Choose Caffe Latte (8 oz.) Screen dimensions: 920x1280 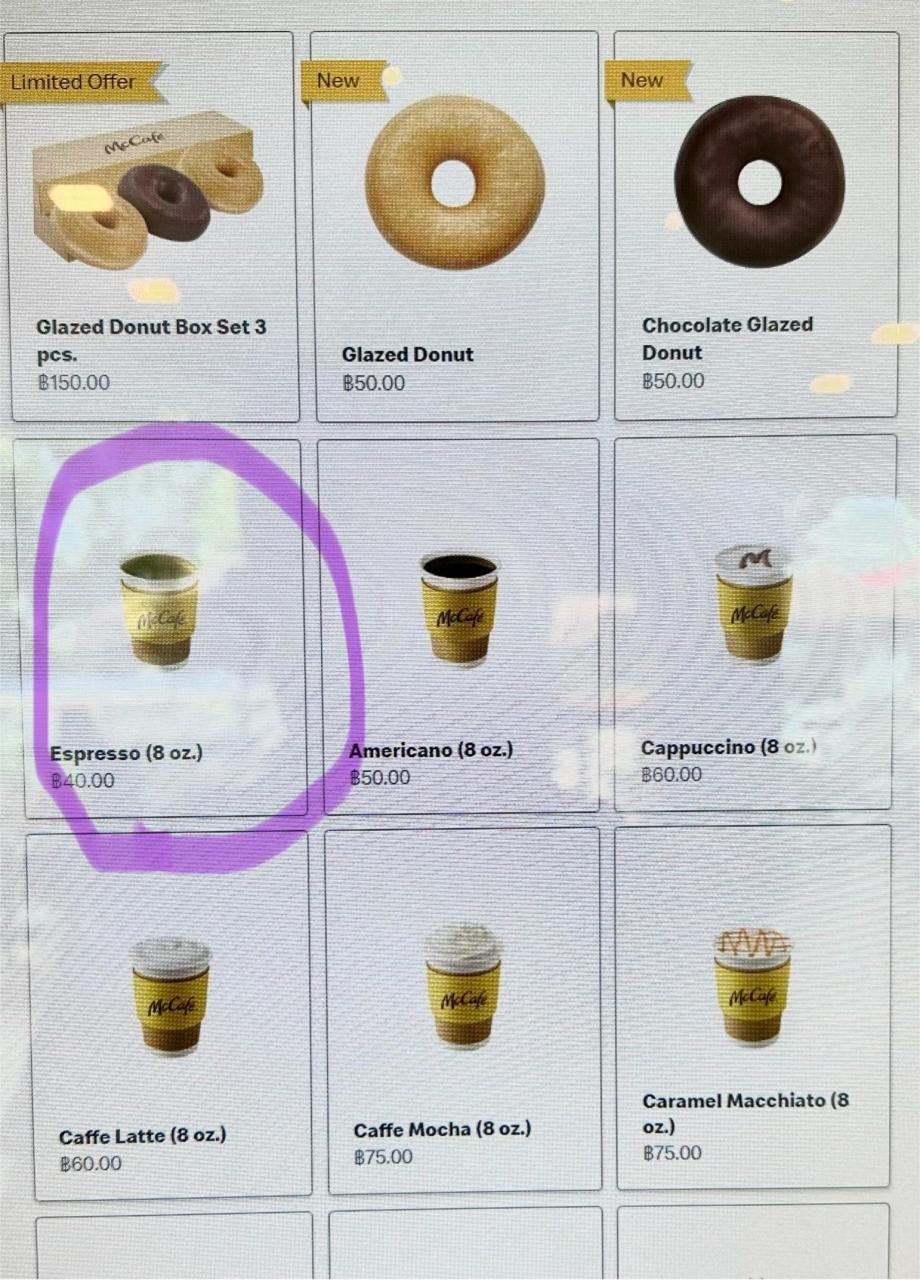(x=169, y=1015)
